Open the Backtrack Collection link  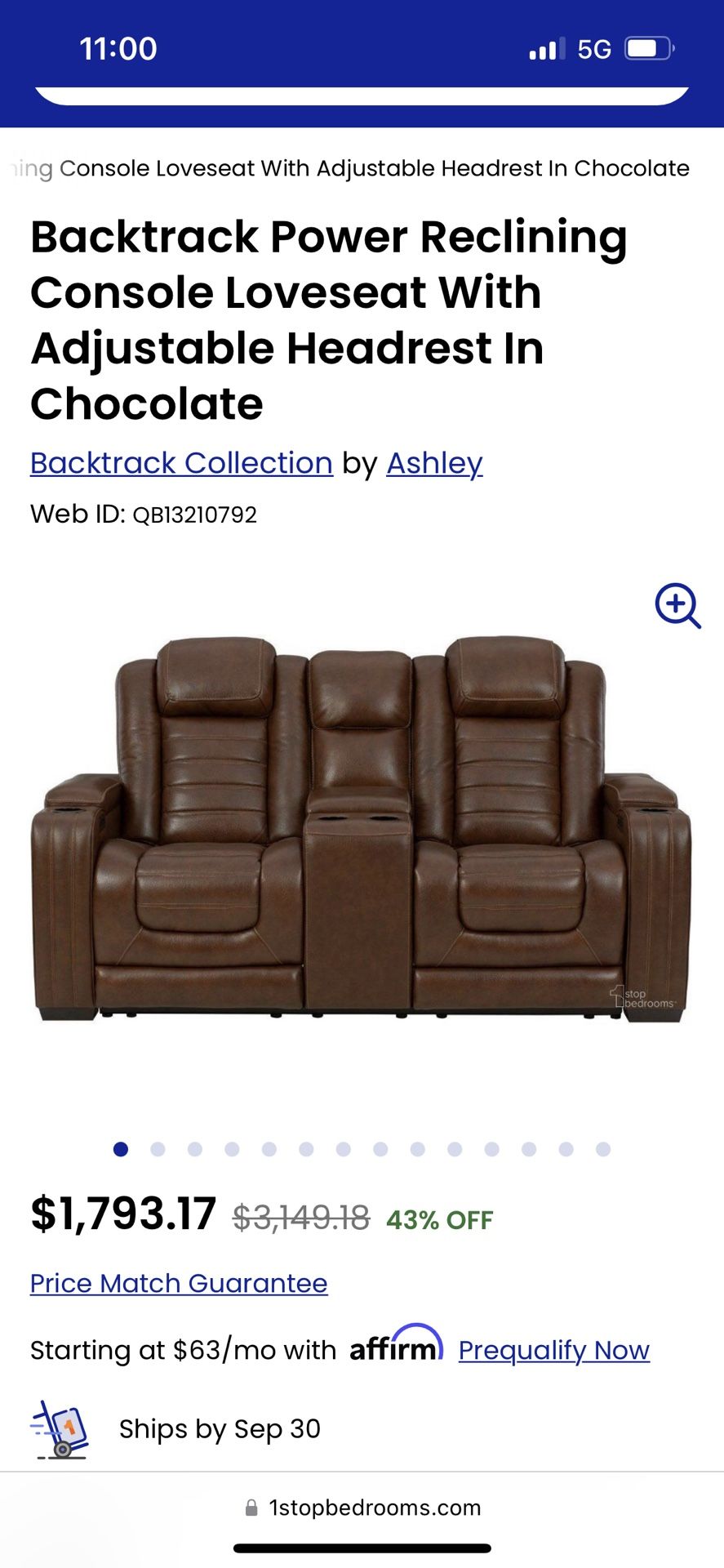click(x=180, y=462)
